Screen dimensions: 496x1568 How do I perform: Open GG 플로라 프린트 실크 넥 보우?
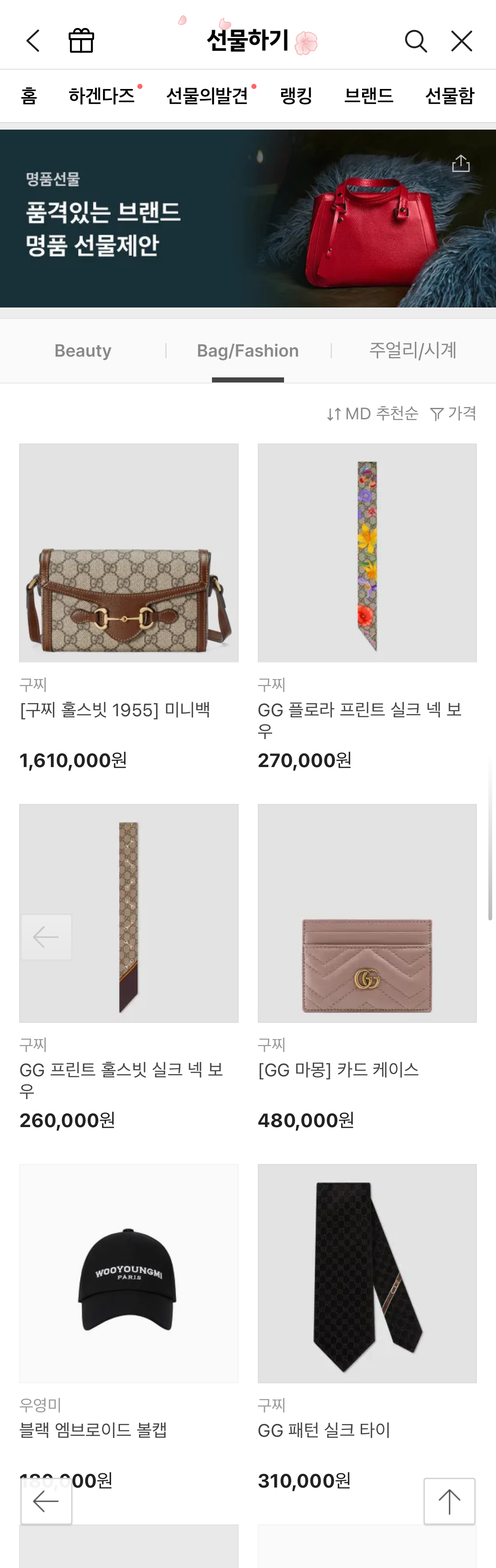[x=367, y=553]
